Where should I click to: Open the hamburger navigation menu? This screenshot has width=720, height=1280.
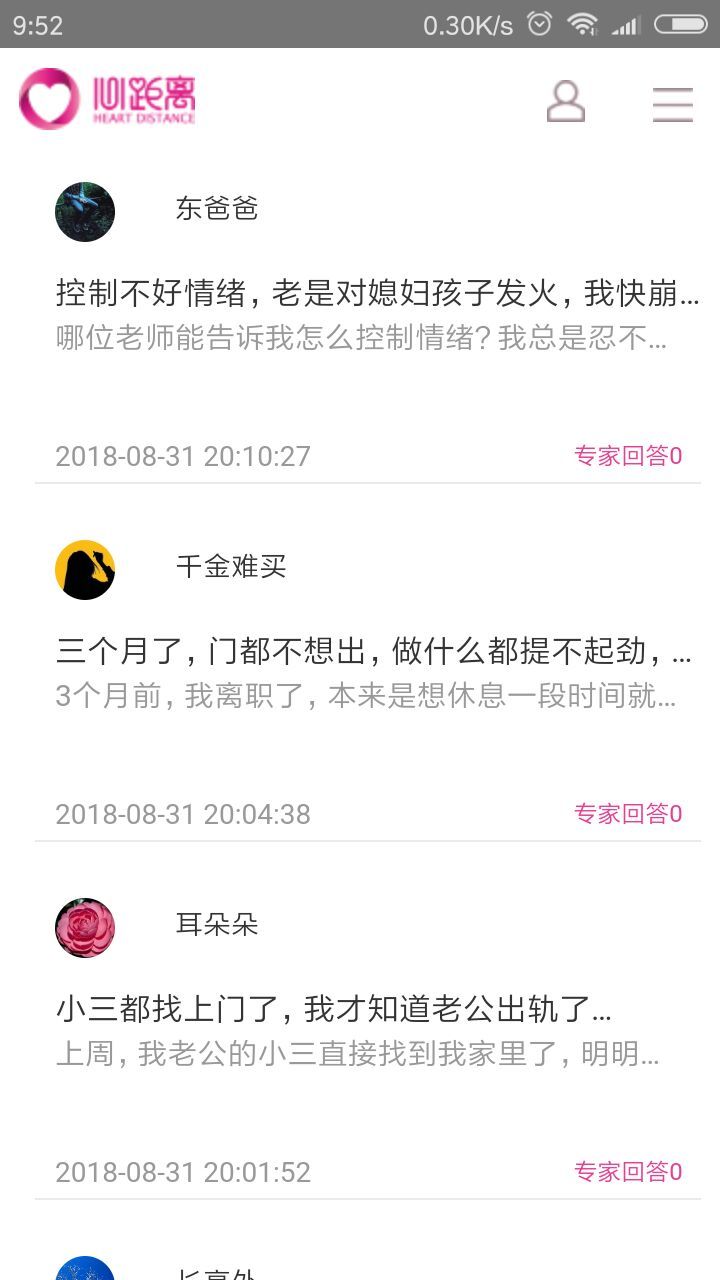(672, 103)
